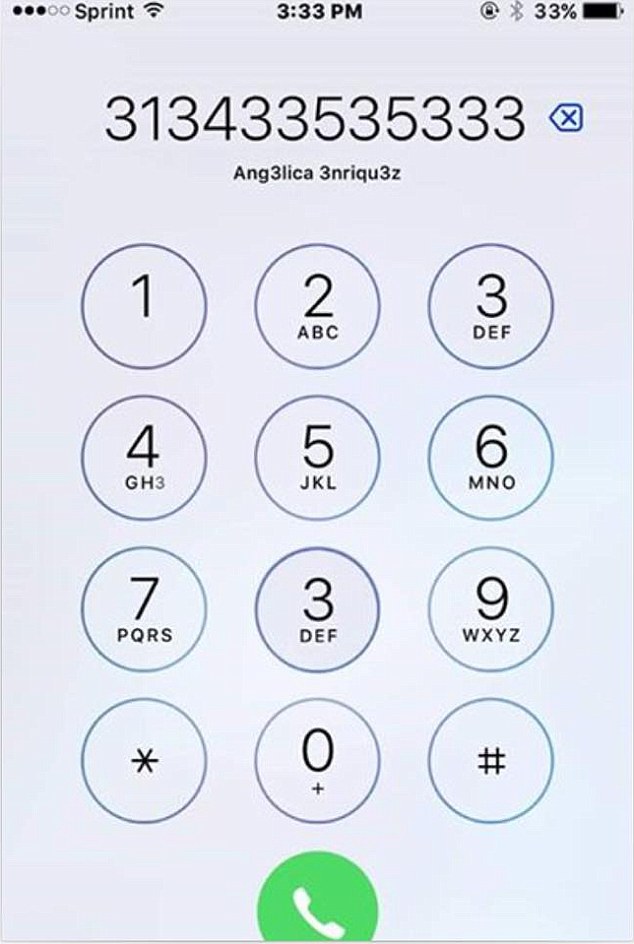The width and height of the screenshot is (634, 944).
Task: Dial the digit 4
Action: [143, 457]
